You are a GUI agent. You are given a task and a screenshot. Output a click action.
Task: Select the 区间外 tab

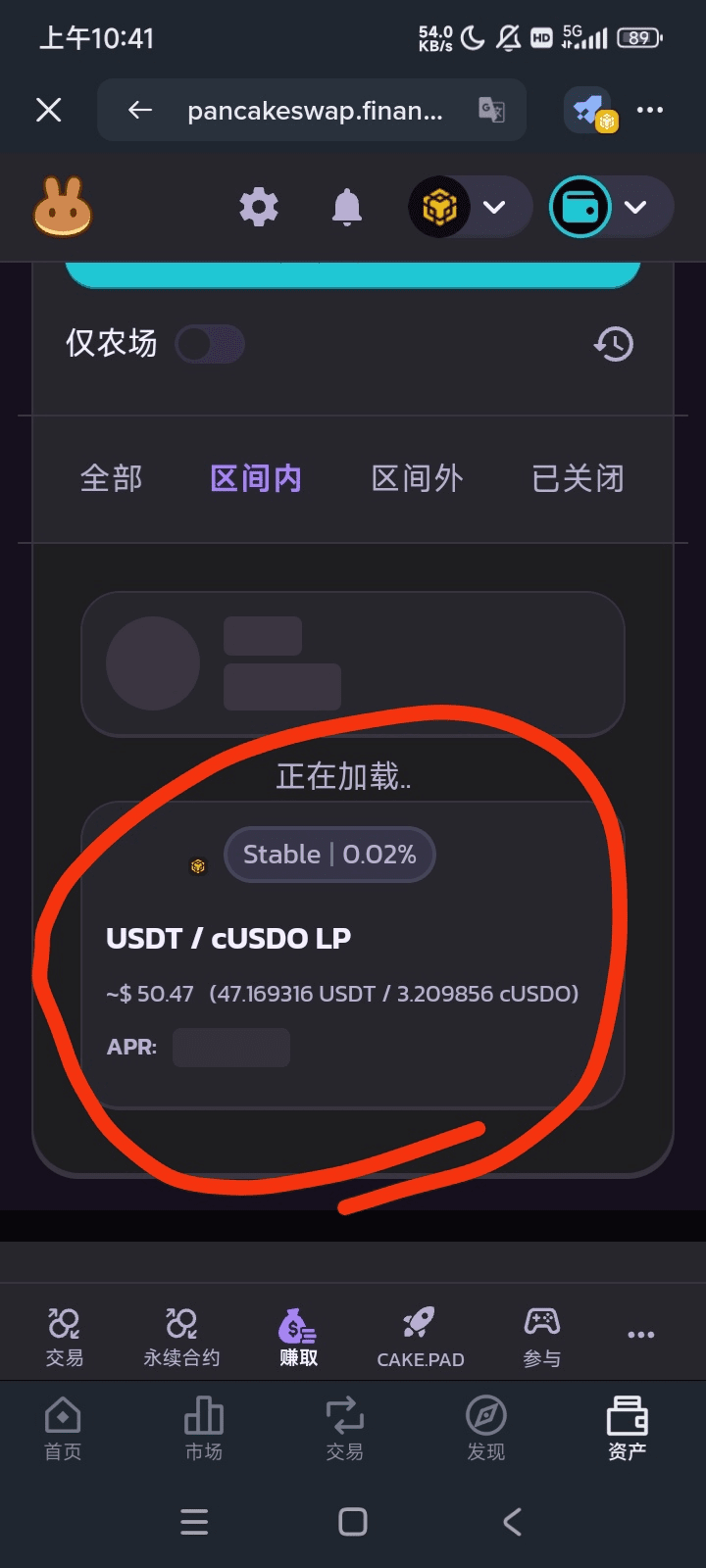pos(417,478)
